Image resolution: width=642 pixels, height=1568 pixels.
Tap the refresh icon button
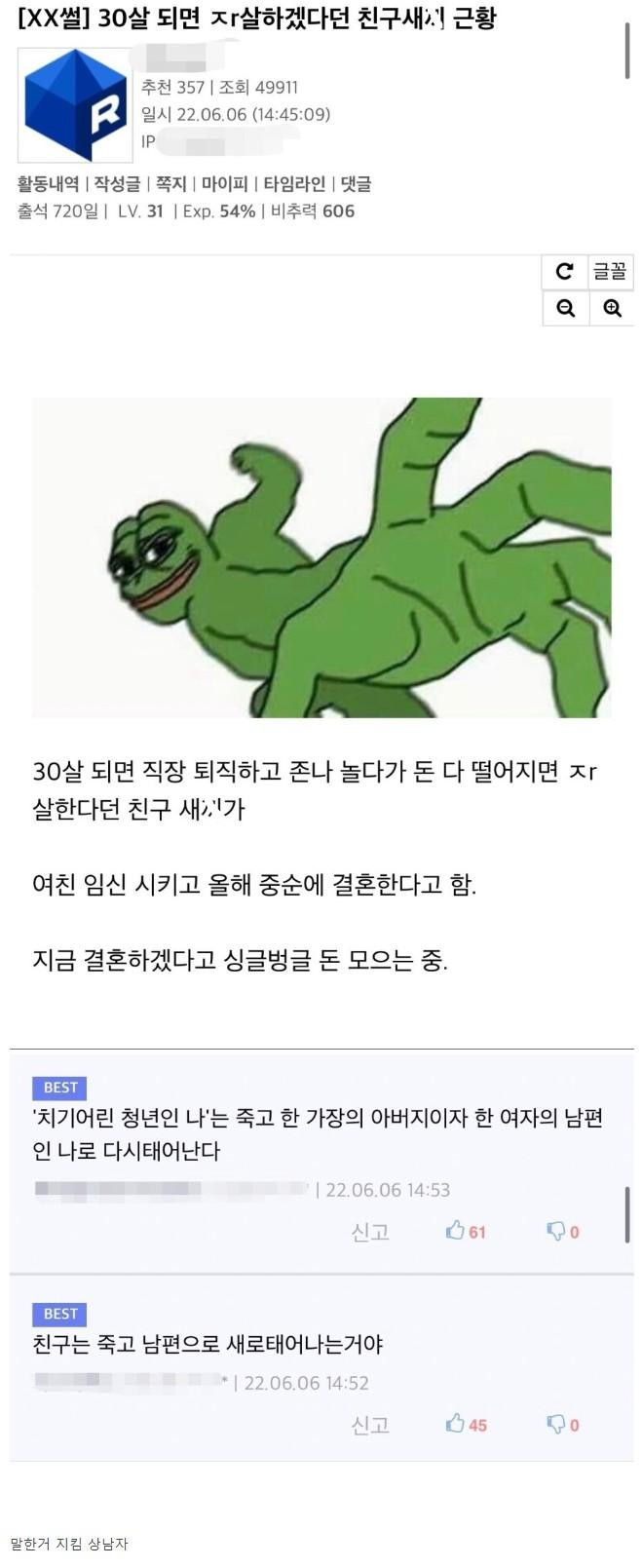point(565,272)
